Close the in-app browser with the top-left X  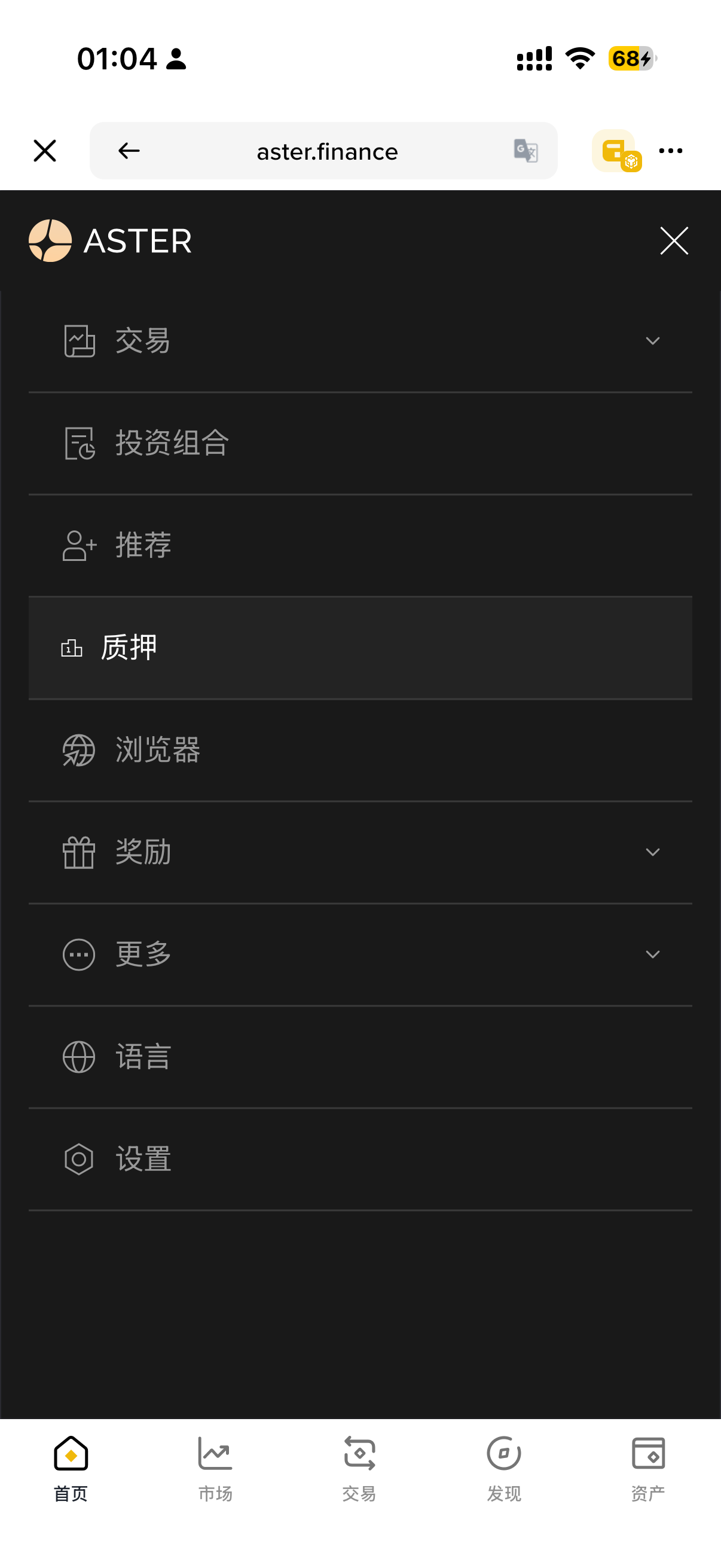point(44,150)
